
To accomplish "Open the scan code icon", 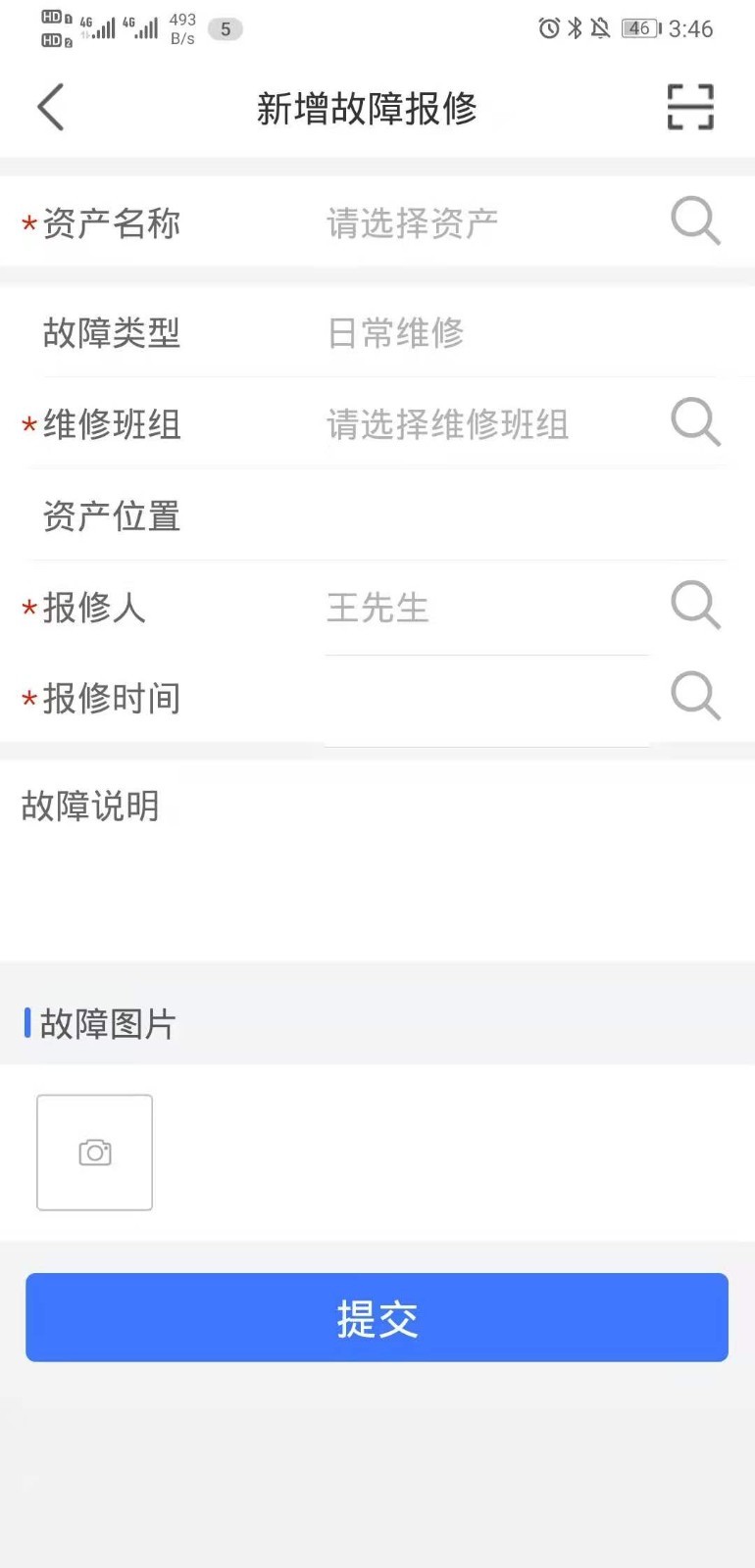I will [690, 107].
